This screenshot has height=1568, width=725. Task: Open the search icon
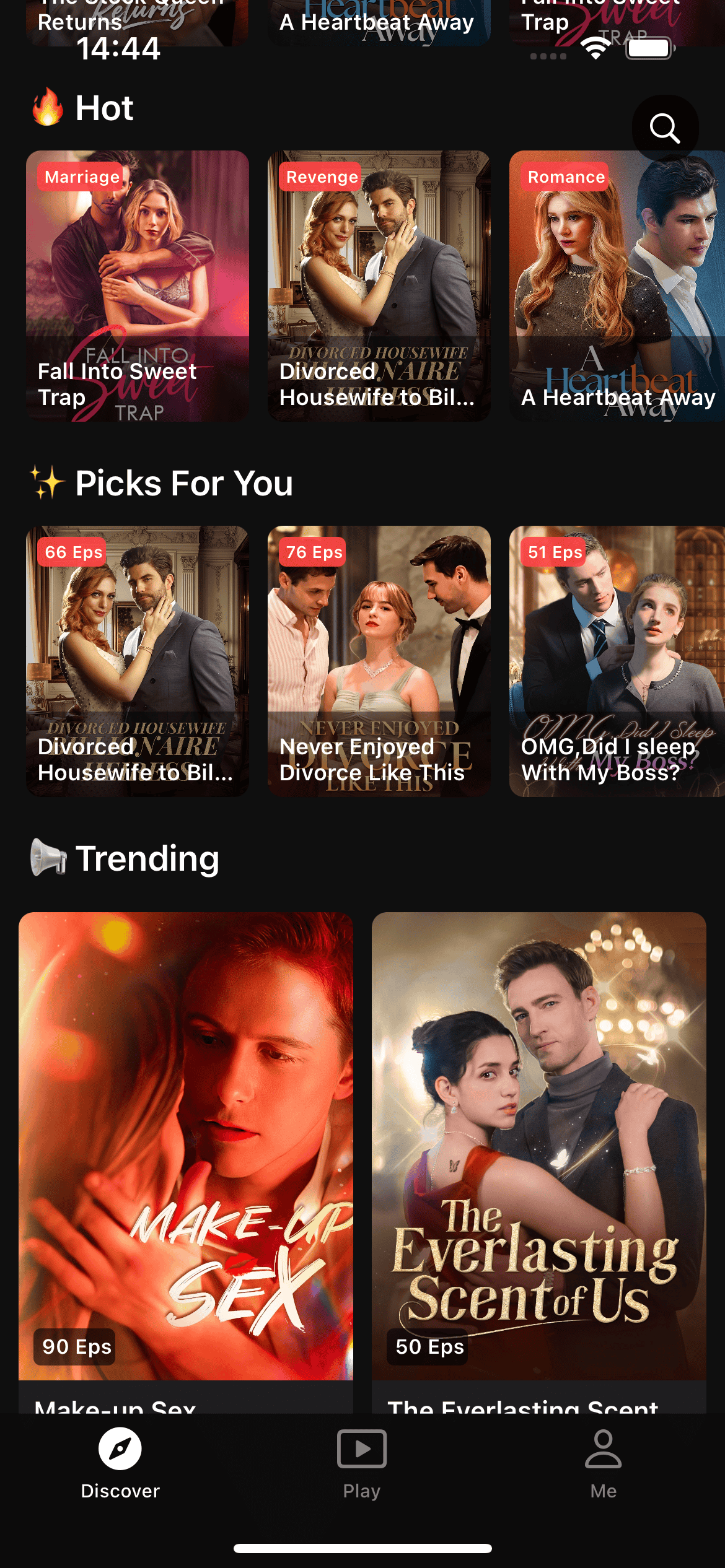pyautogui.click(x=665, y=127)
